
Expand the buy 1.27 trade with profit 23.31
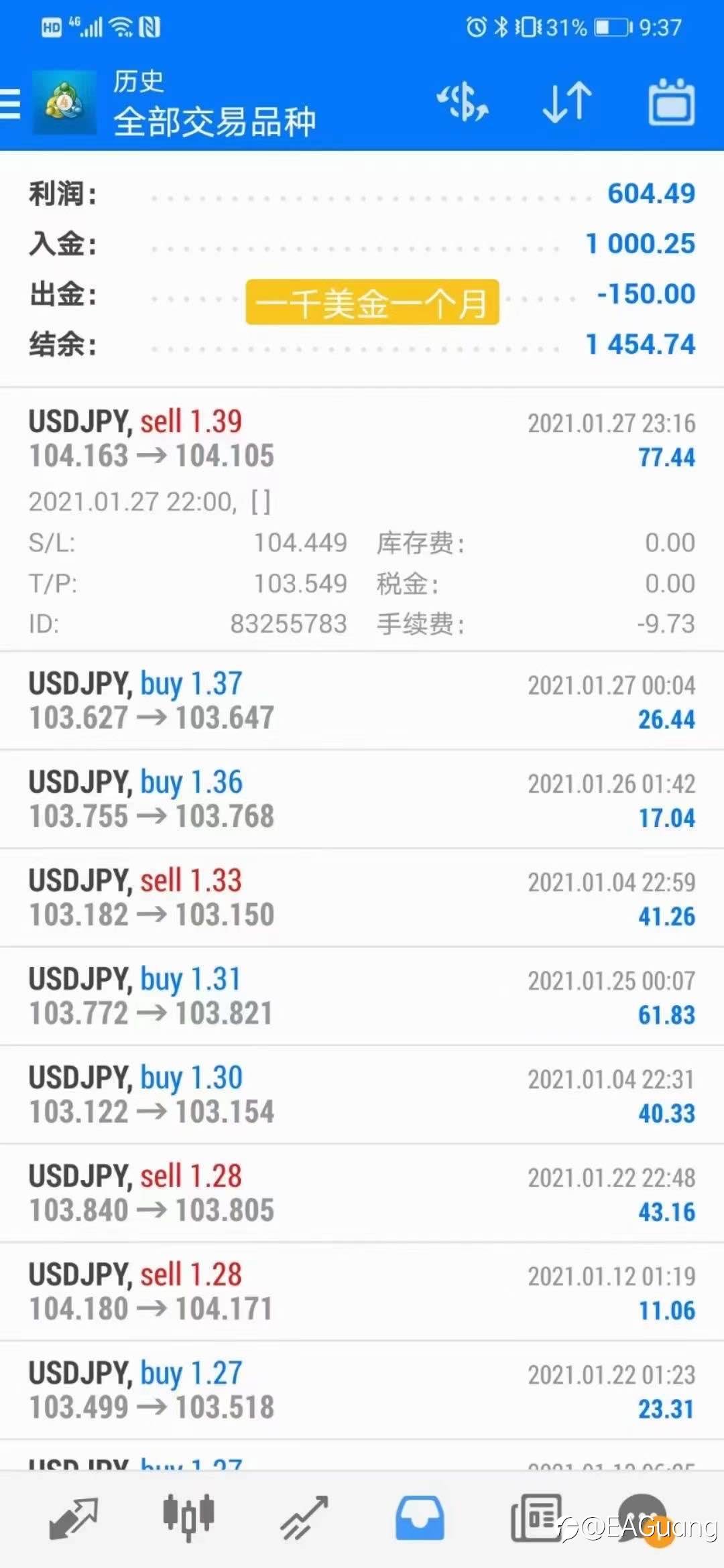[362, 1390]
